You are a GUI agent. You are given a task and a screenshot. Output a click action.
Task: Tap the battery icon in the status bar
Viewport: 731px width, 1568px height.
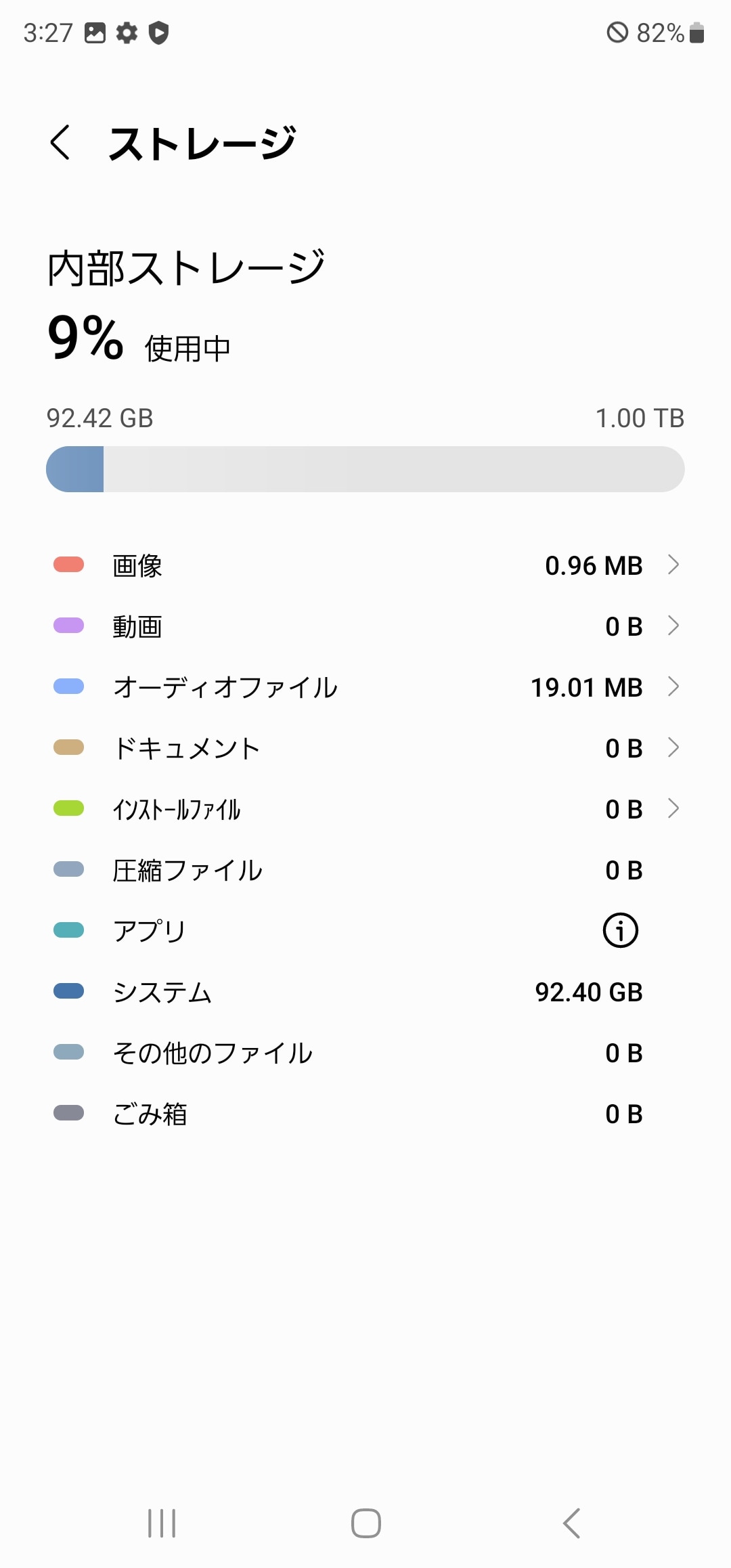click(698, 32)
